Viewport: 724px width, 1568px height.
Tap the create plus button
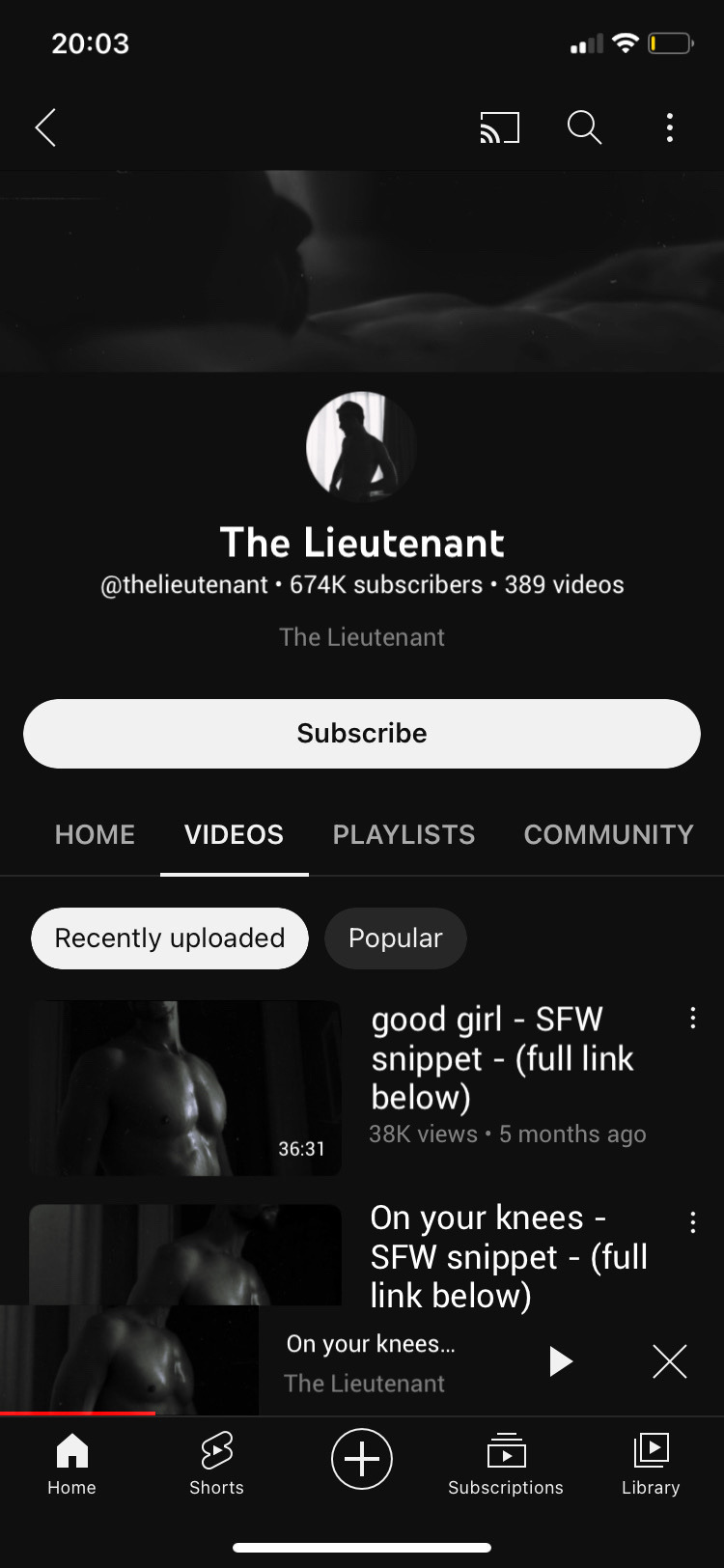pos(362,1459)
